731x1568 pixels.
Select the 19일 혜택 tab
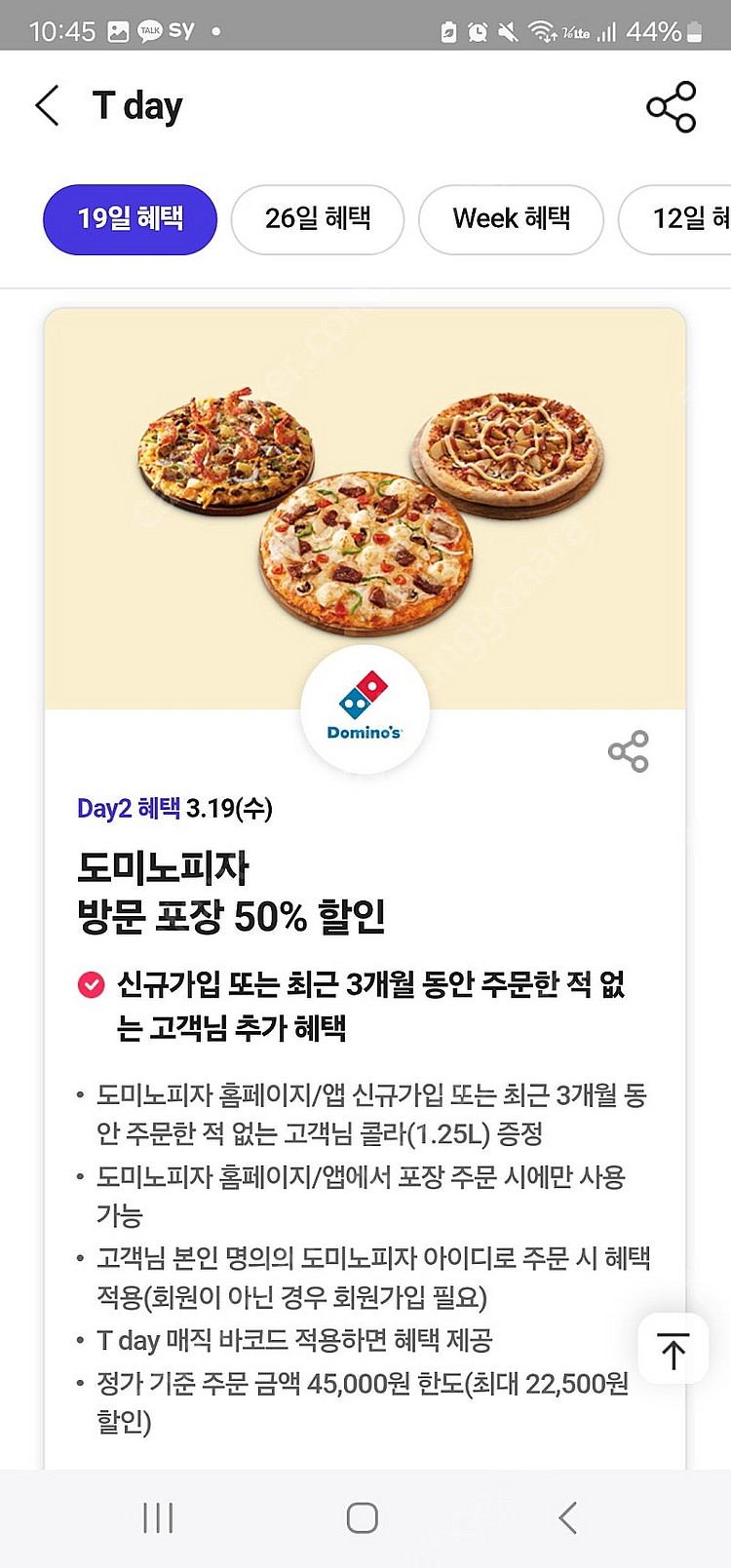130,219
